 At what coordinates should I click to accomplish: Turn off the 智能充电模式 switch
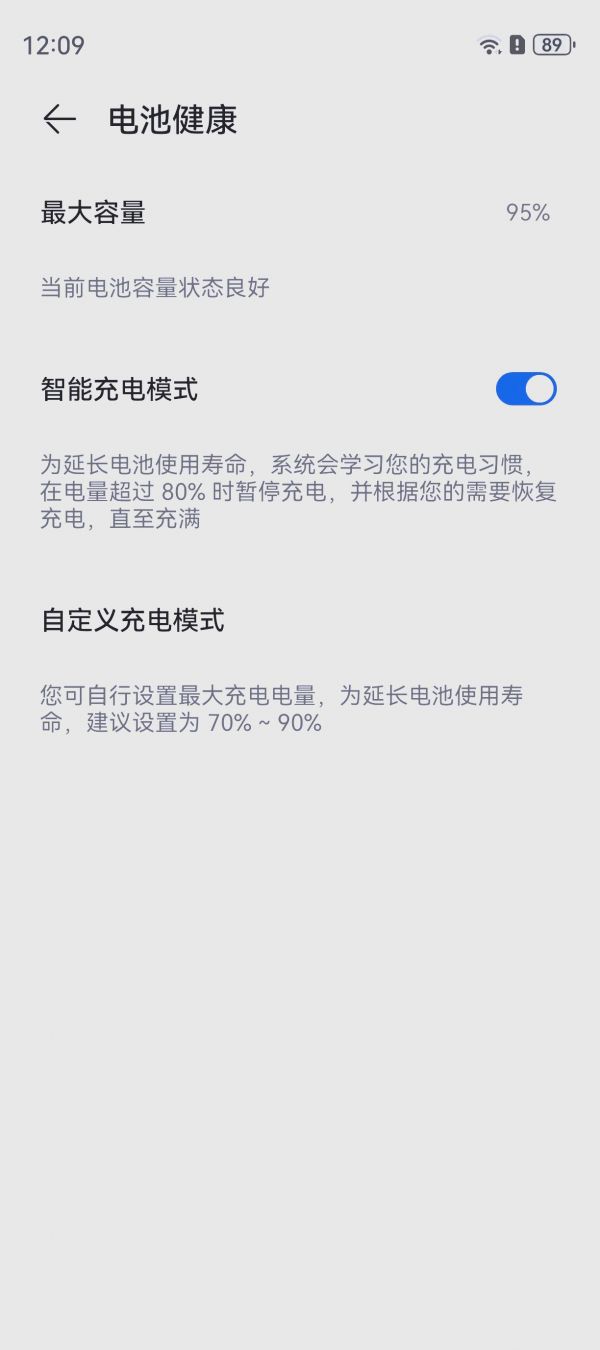[526, 389]
